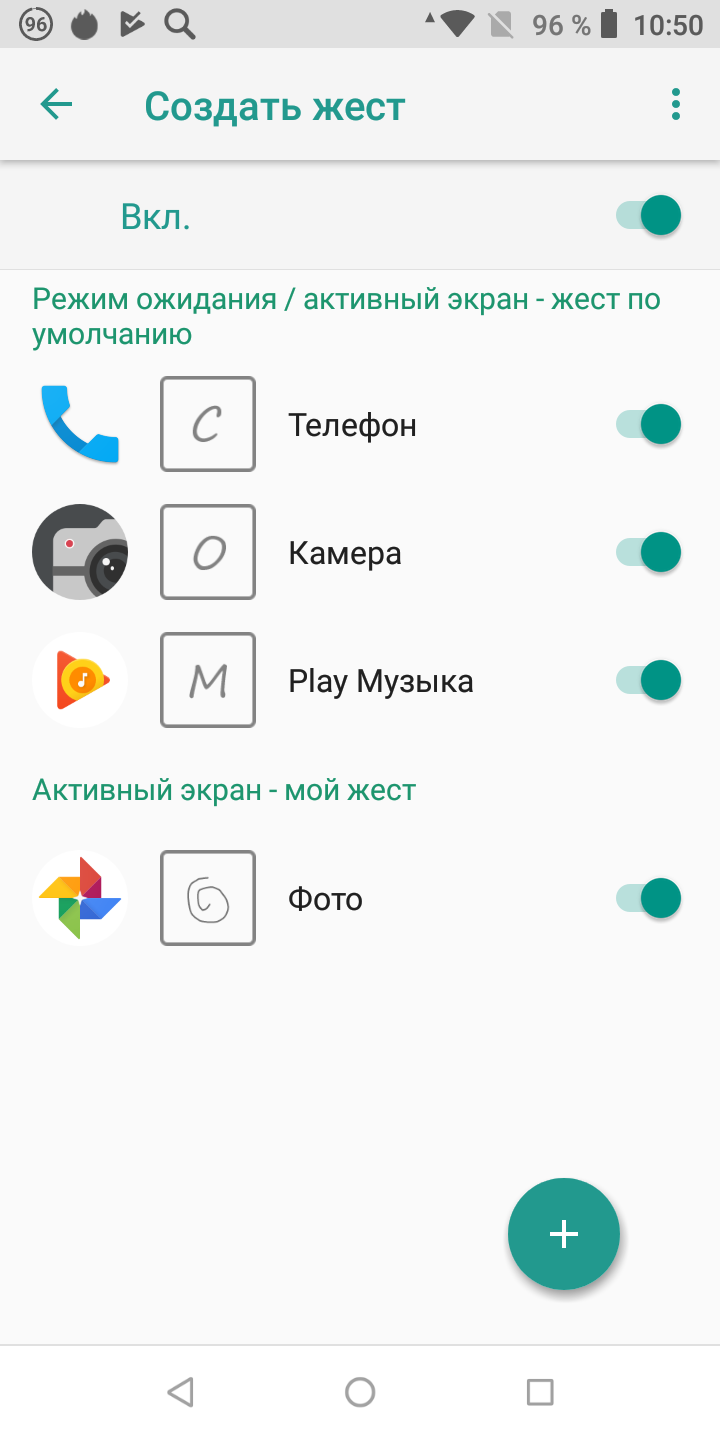
Task: Open the Фото custom gesture row
Action: 360,899
